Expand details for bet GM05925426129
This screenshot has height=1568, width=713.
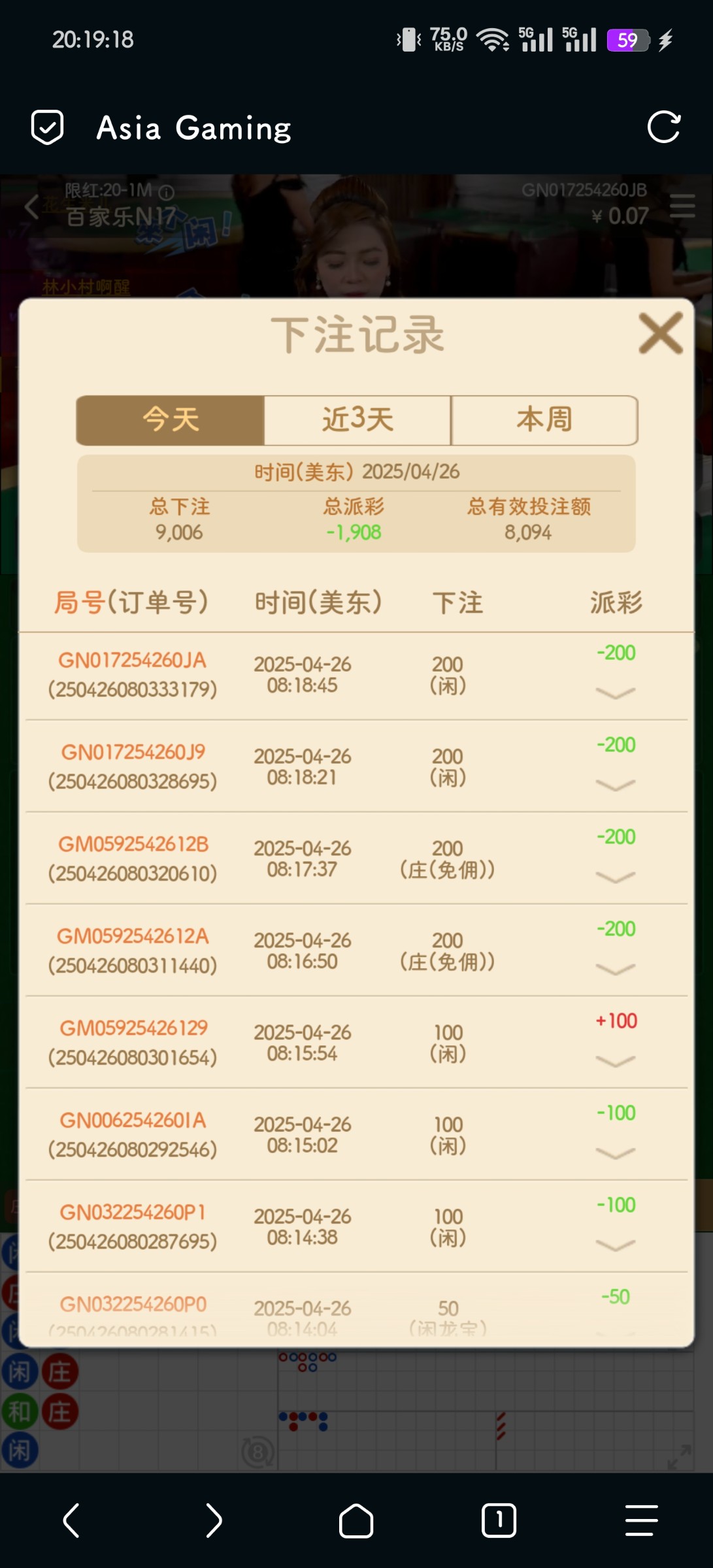click(x=616, y=1061)
